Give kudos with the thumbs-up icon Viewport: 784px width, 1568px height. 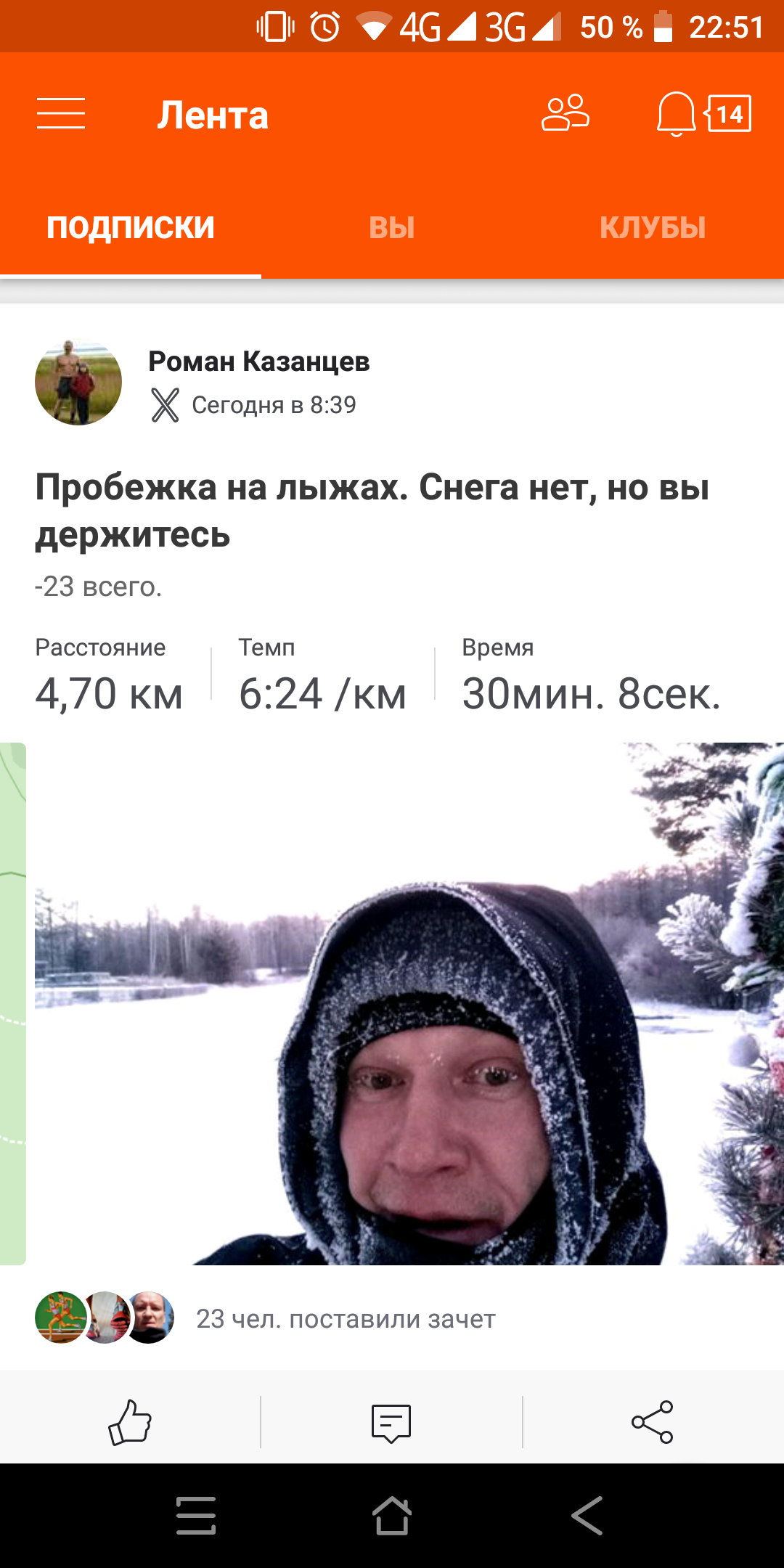[x=130, y=1422]
